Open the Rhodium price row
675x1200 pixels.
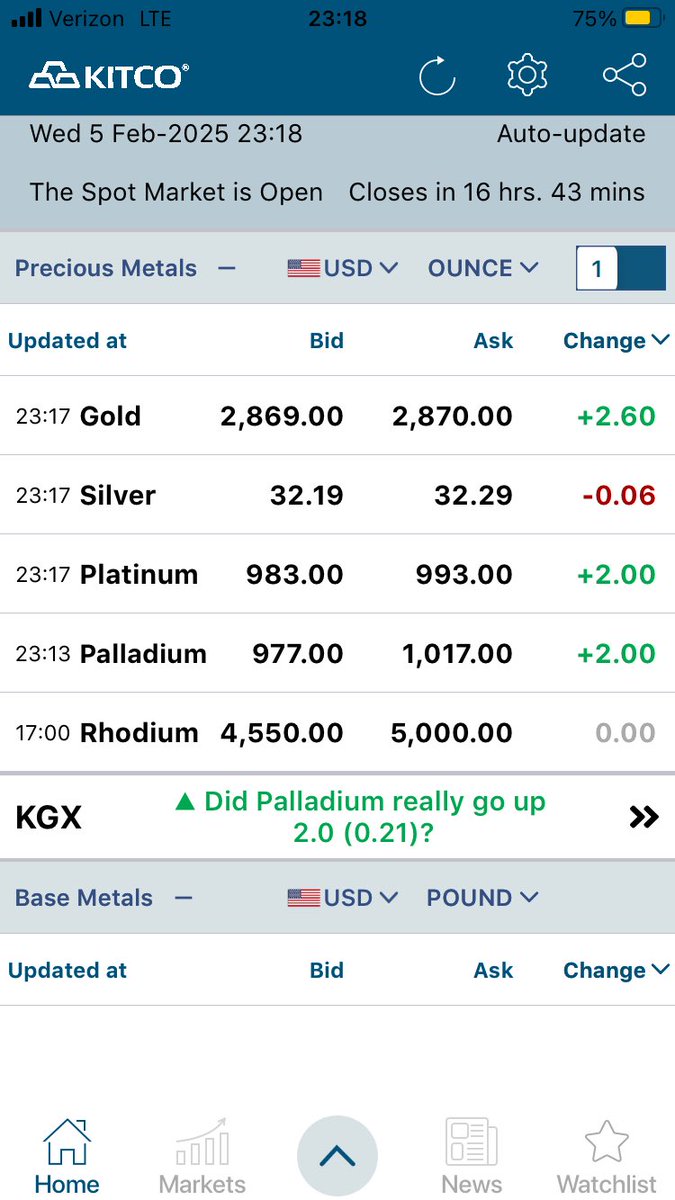coord(337,733)
